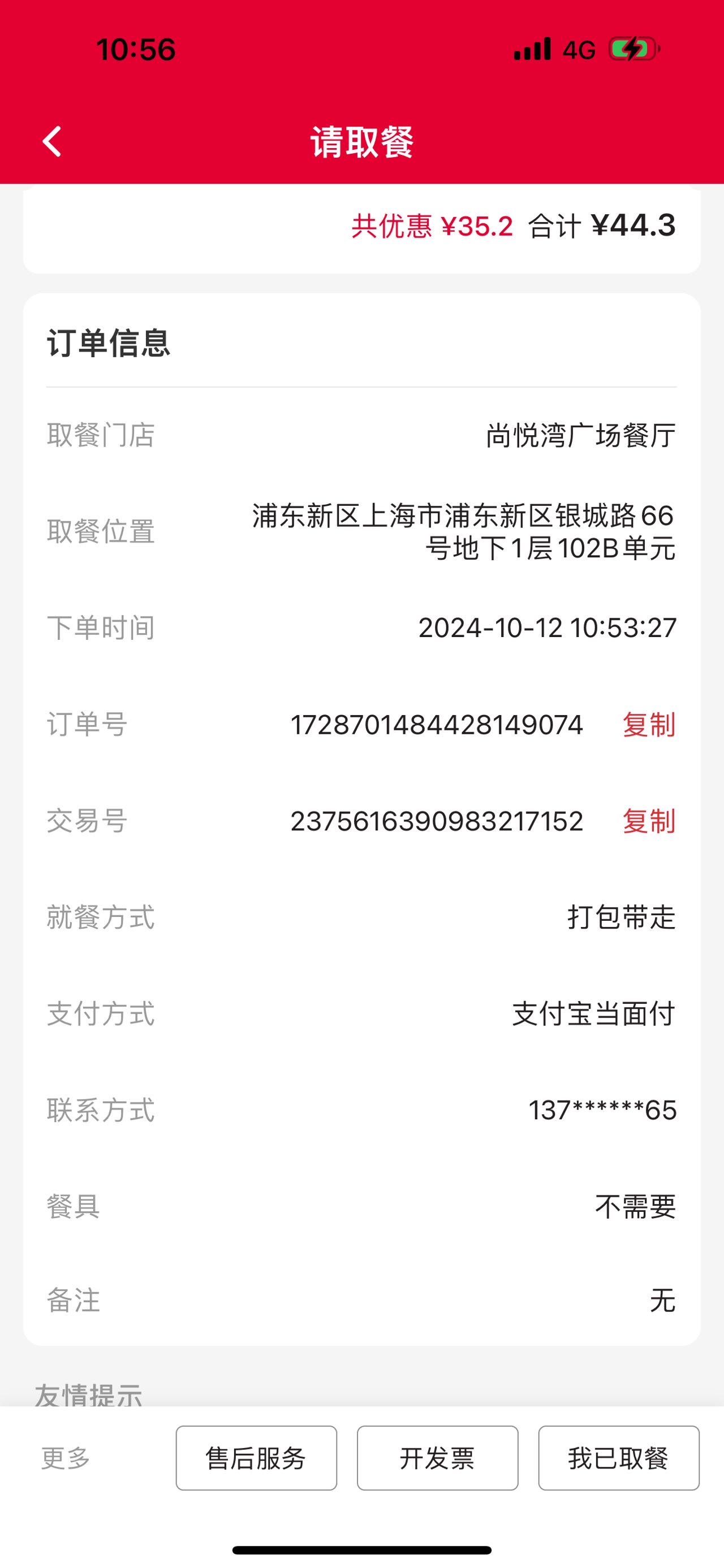Request an invoice via 开发票
Image resolution: width=724 pixels, height=1568 pixels.
[x=437, y=1458]
